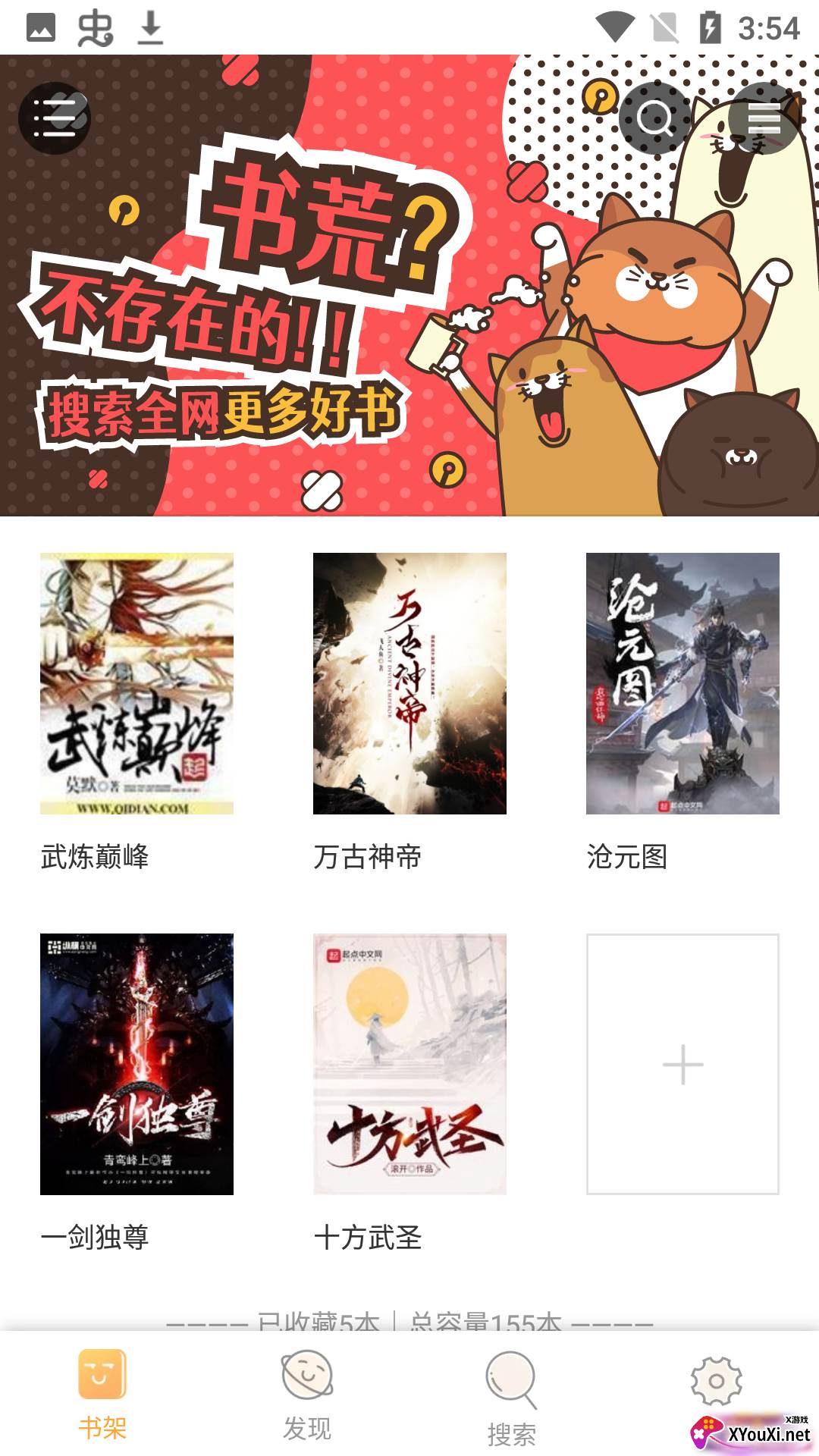Viewport: 819px width, 1456px height.
Task: Open the book 武炼巅峰
Action: 136,683
